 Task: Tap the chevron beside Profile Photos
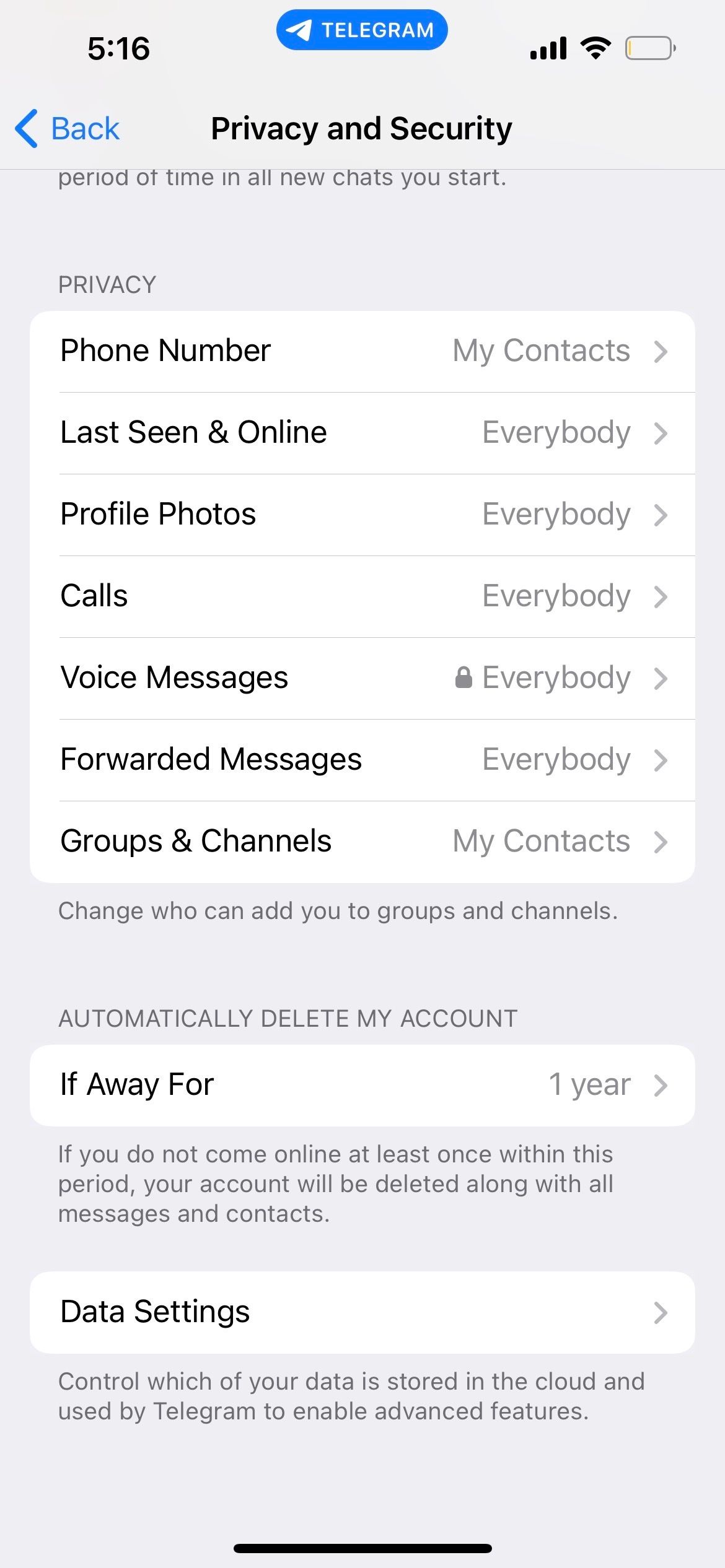(662, 514)
